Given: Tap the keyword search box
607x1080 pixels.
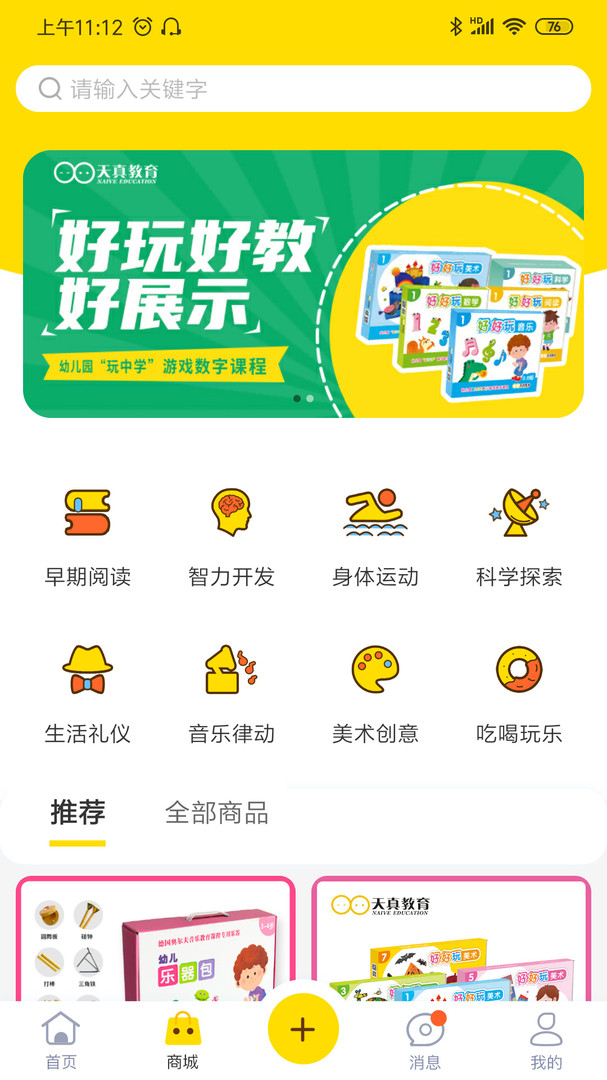Looking at the screenshot, I should [x=303, y=89].
